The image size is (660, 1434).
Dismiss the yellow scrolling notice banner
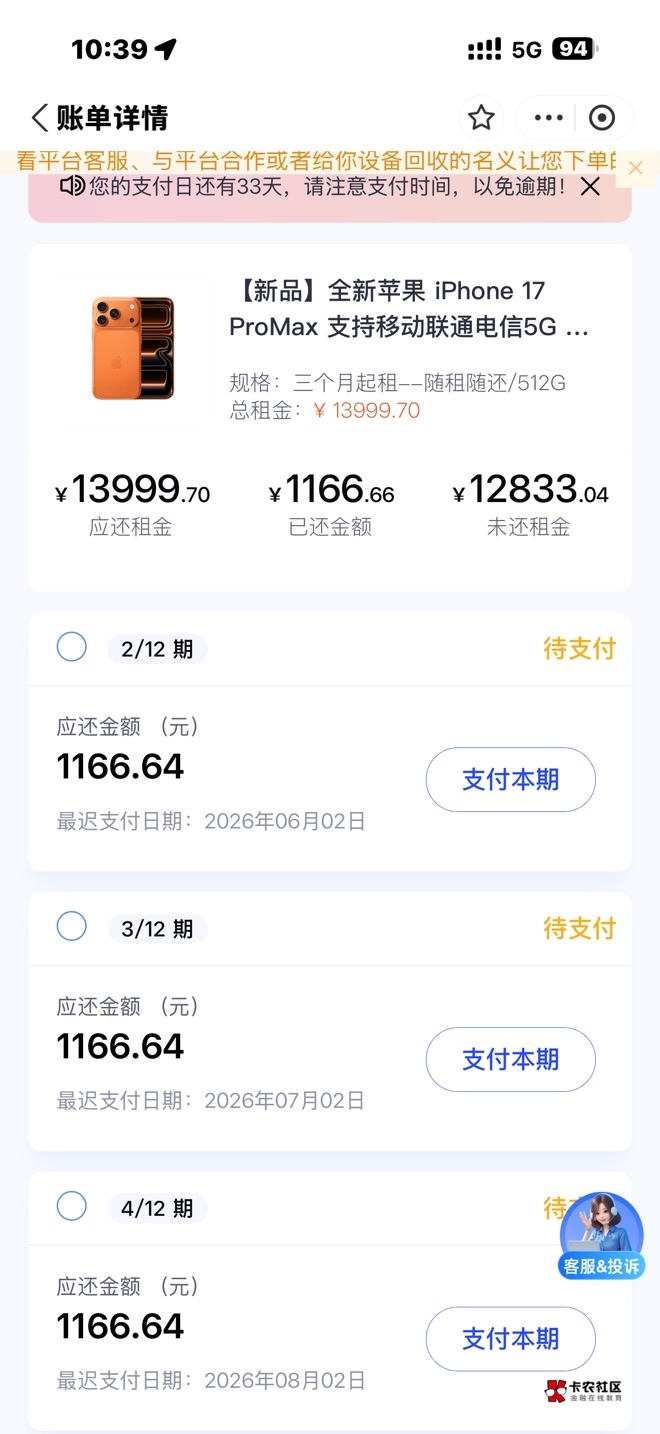(x=636, y=168)
